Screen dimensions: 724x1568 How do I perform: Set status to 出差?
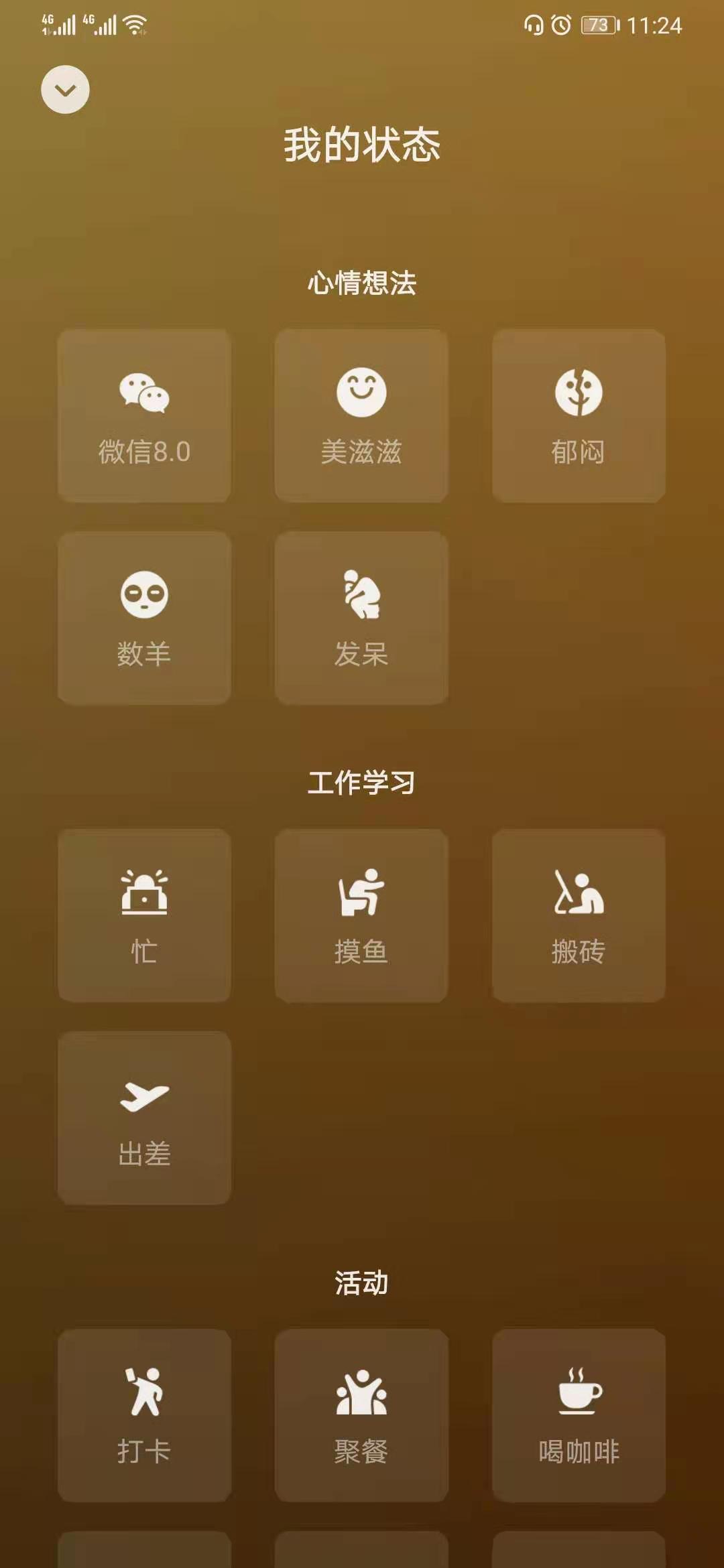click(144, 1118)
